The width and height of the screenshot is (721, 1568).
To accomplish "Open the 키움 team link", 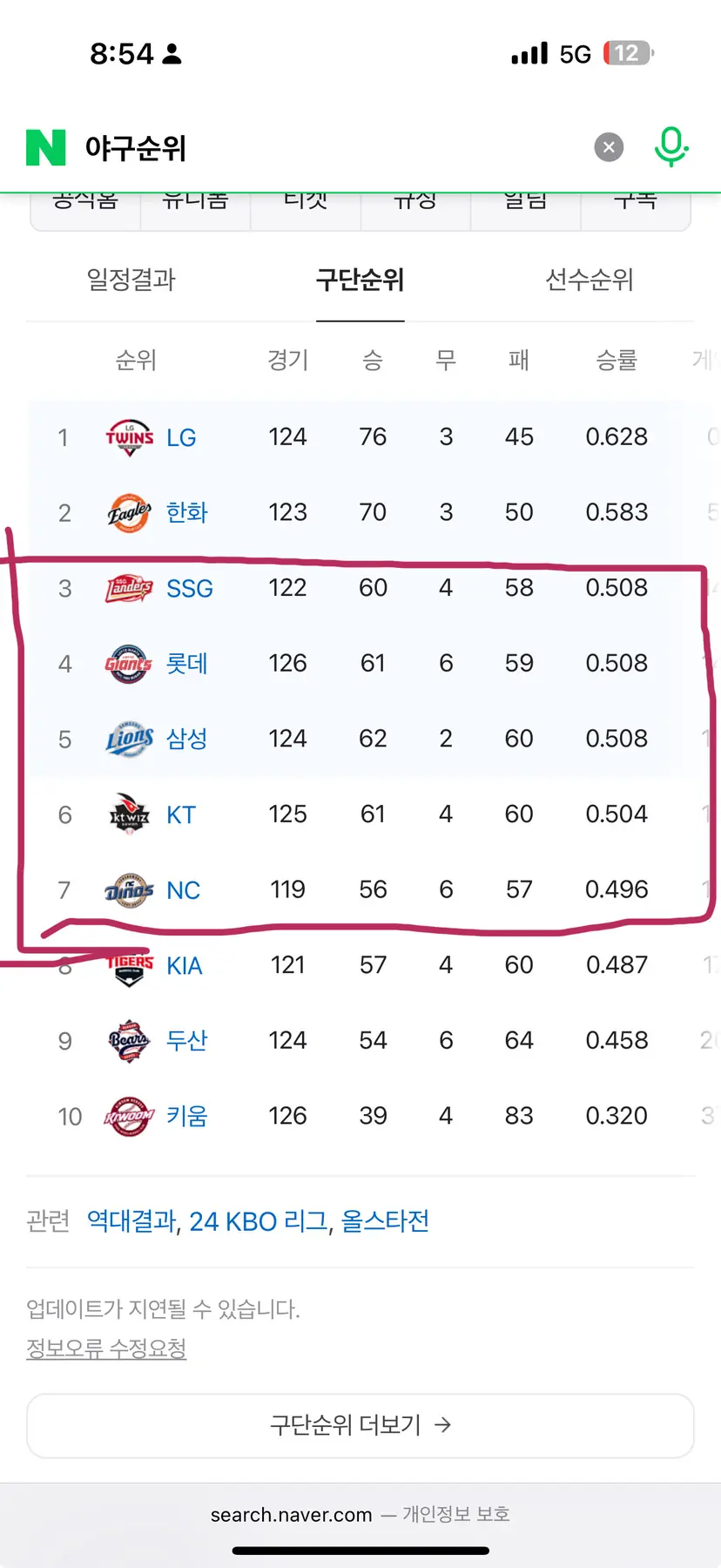I will [x=187, y=1116].
